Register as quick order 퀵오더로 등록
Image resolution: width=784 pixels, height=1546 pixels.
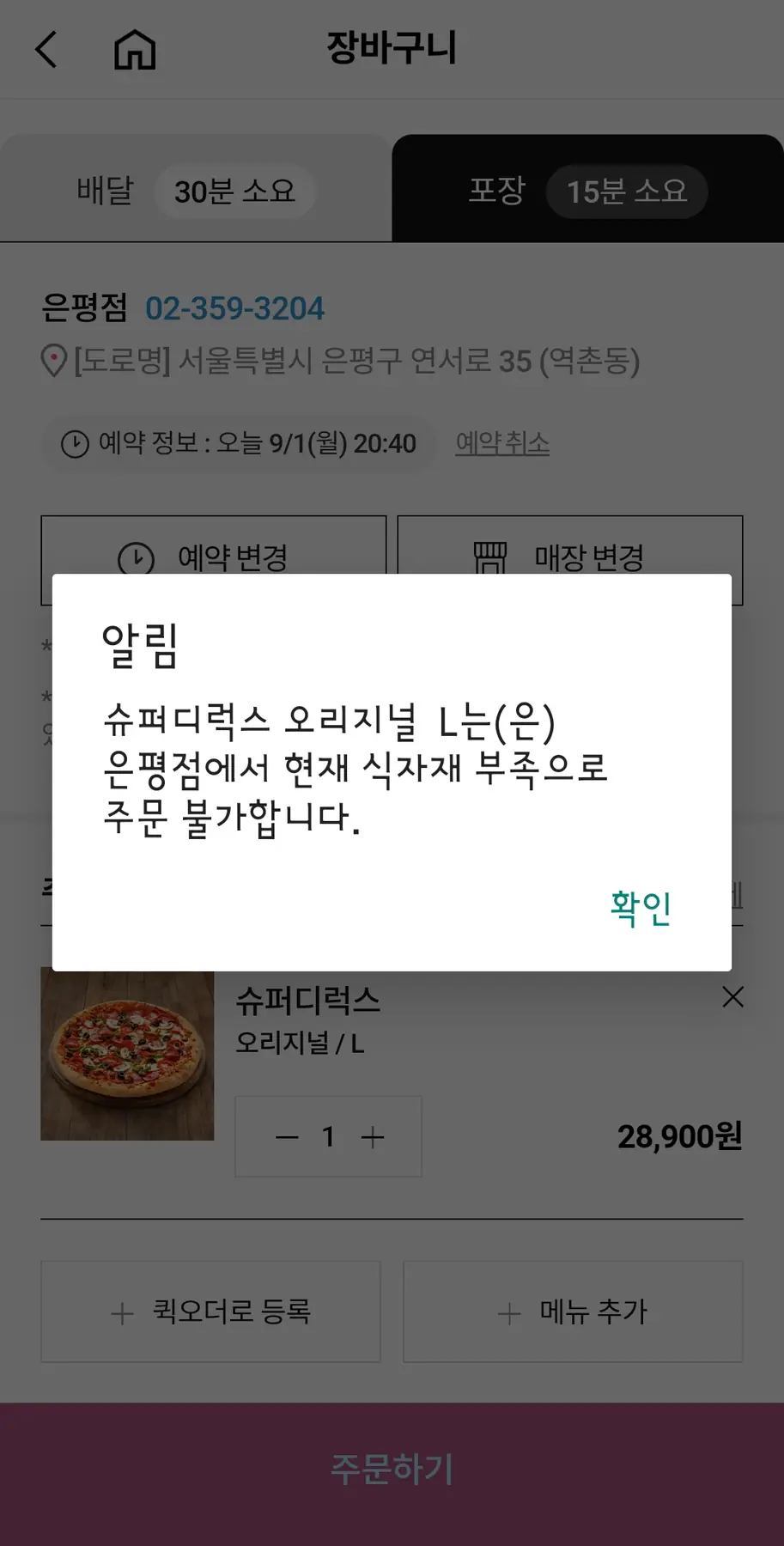pos(210,1312)
